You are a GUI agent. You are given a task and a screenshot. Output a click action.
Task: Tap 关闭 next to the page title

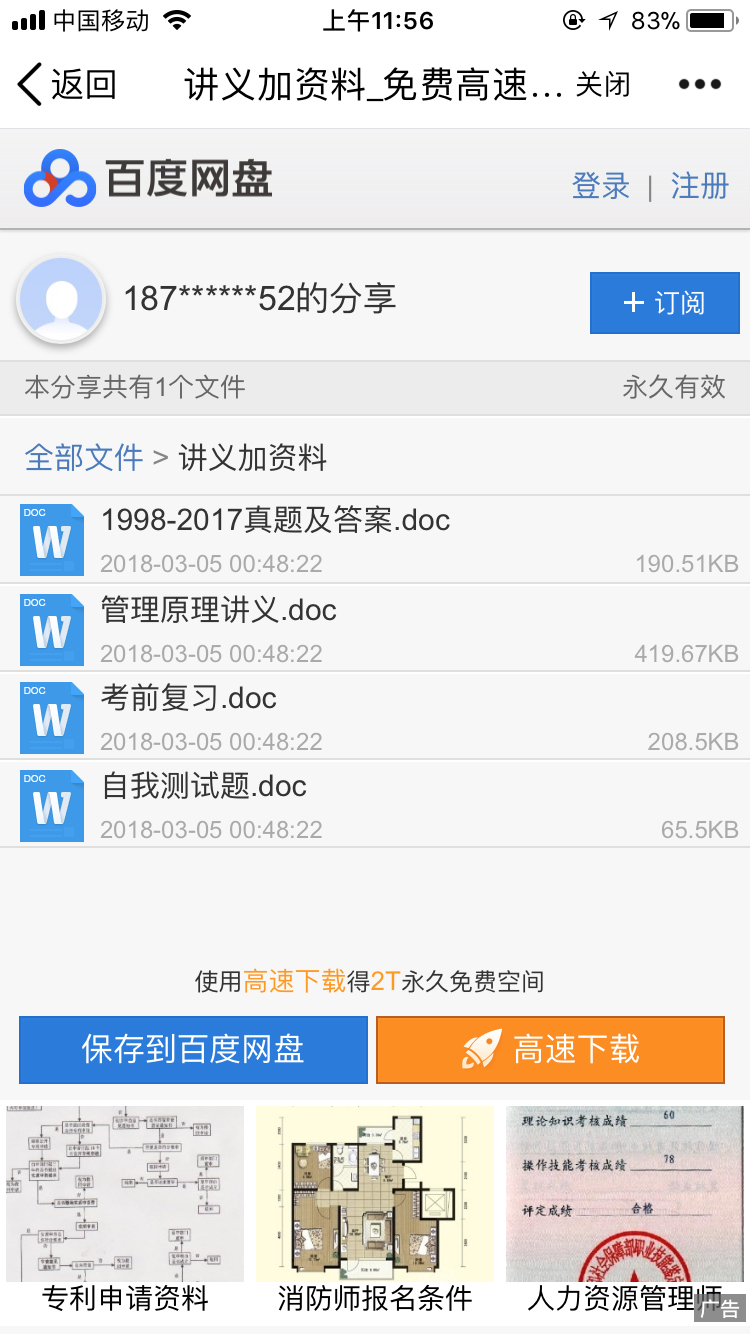click(x=600, y=85)
